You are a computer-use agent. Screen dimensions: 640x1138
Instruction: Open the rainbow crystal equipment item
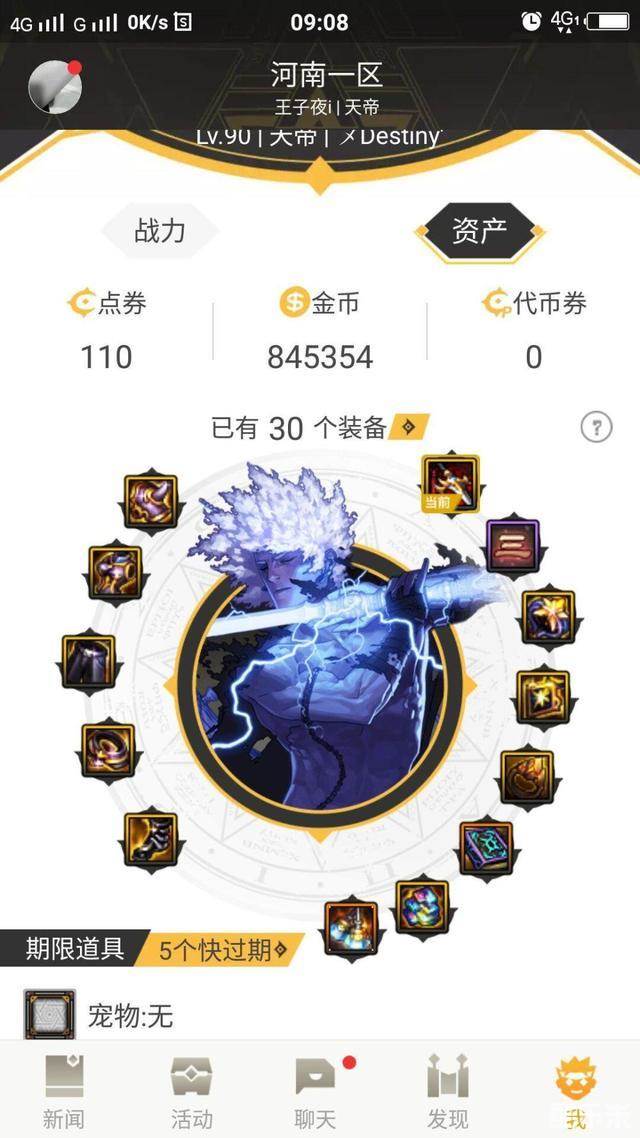point(422,905)
